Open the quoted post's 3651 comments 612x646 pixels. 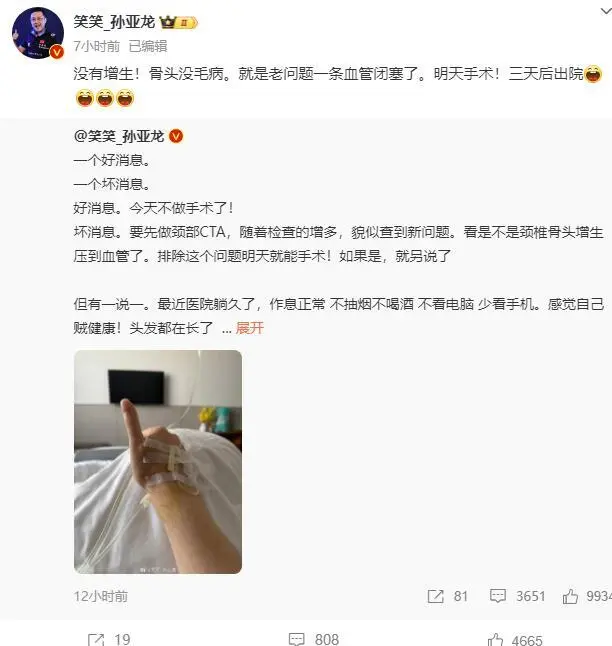click(517, 596)
